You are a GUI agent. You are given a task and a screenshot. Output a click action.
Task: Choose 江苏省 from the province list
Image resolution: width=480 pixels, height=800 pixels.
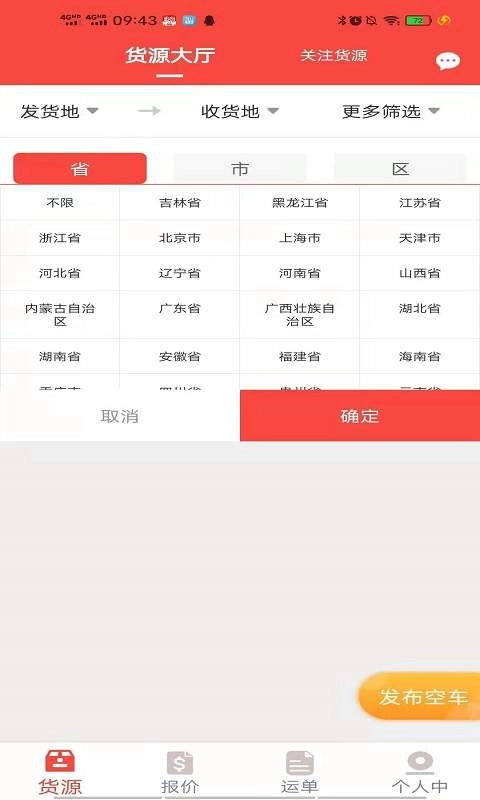coord(419,203)
